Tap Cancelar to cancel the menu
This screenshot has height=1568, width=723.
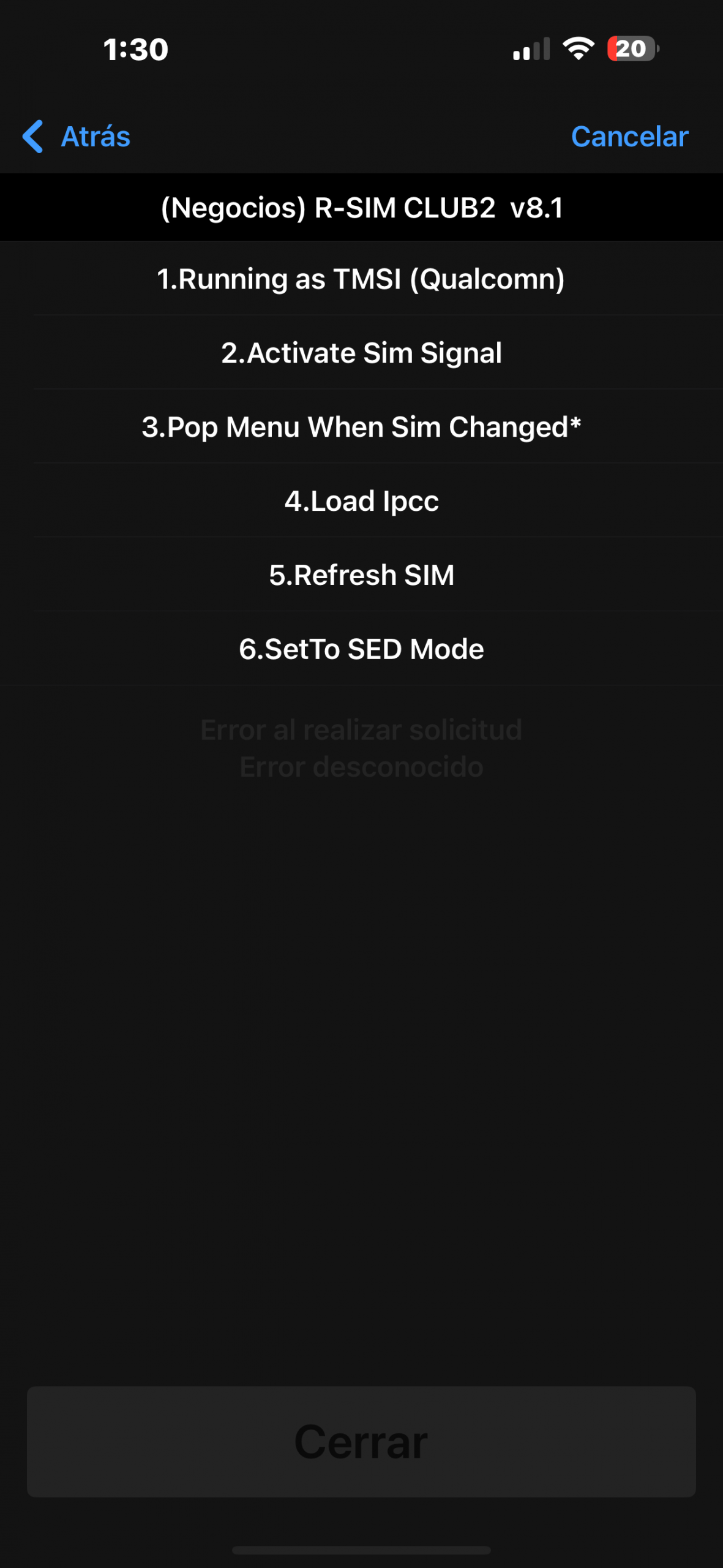pyautogui.click(x=629, y=136)
